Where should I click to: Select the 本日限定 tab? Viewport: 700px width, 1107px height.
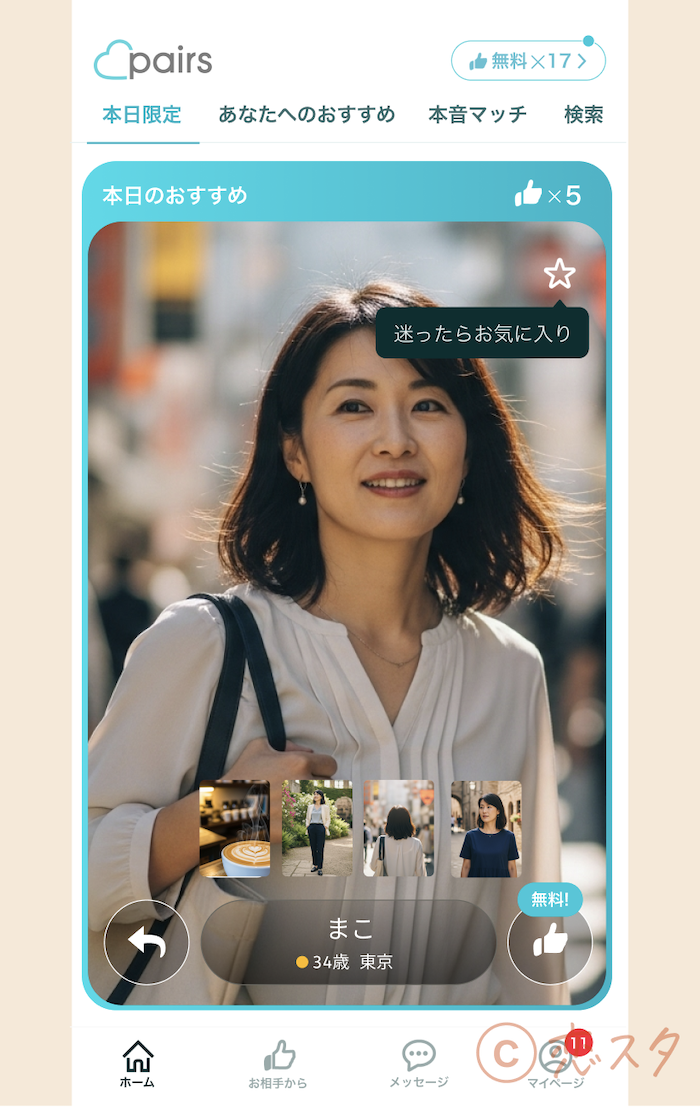tap(142, 115)
